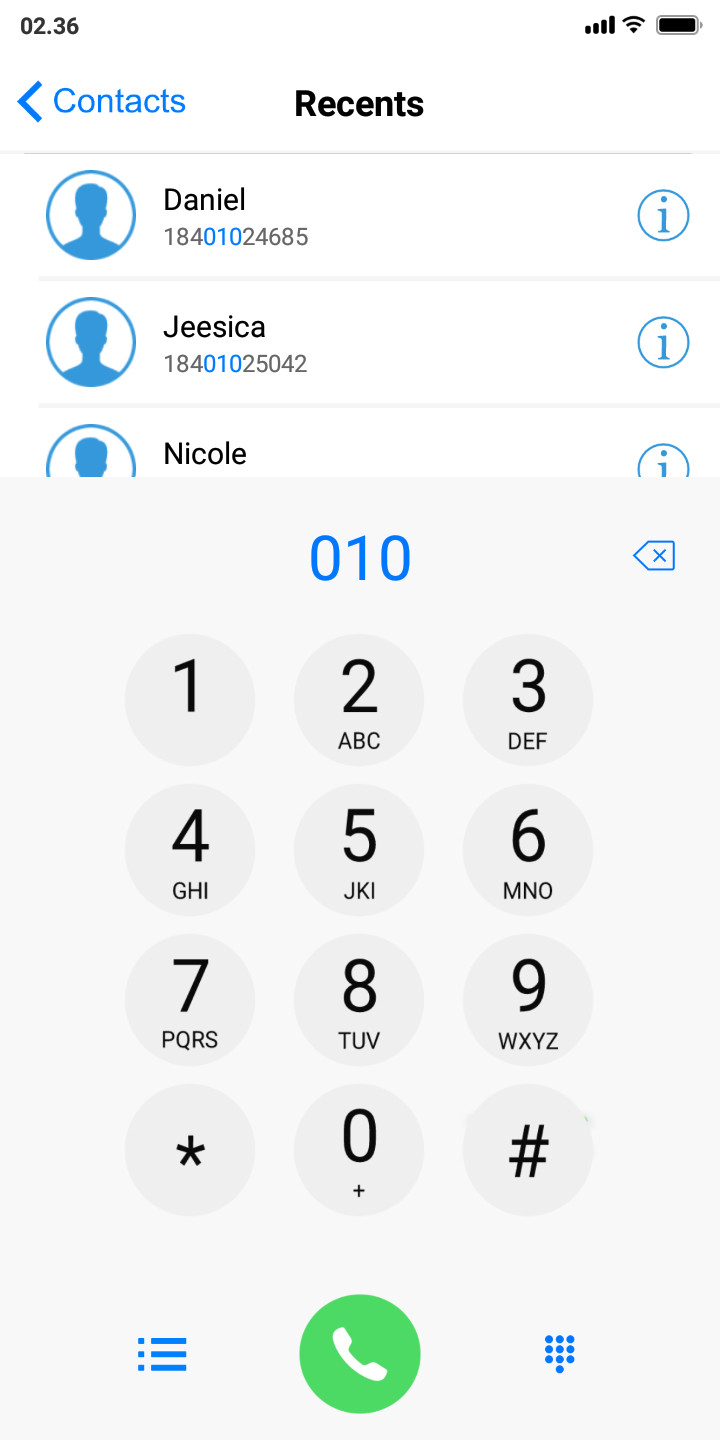View info for Daniel
720x1440 pixels.
(x=663, y=216)
